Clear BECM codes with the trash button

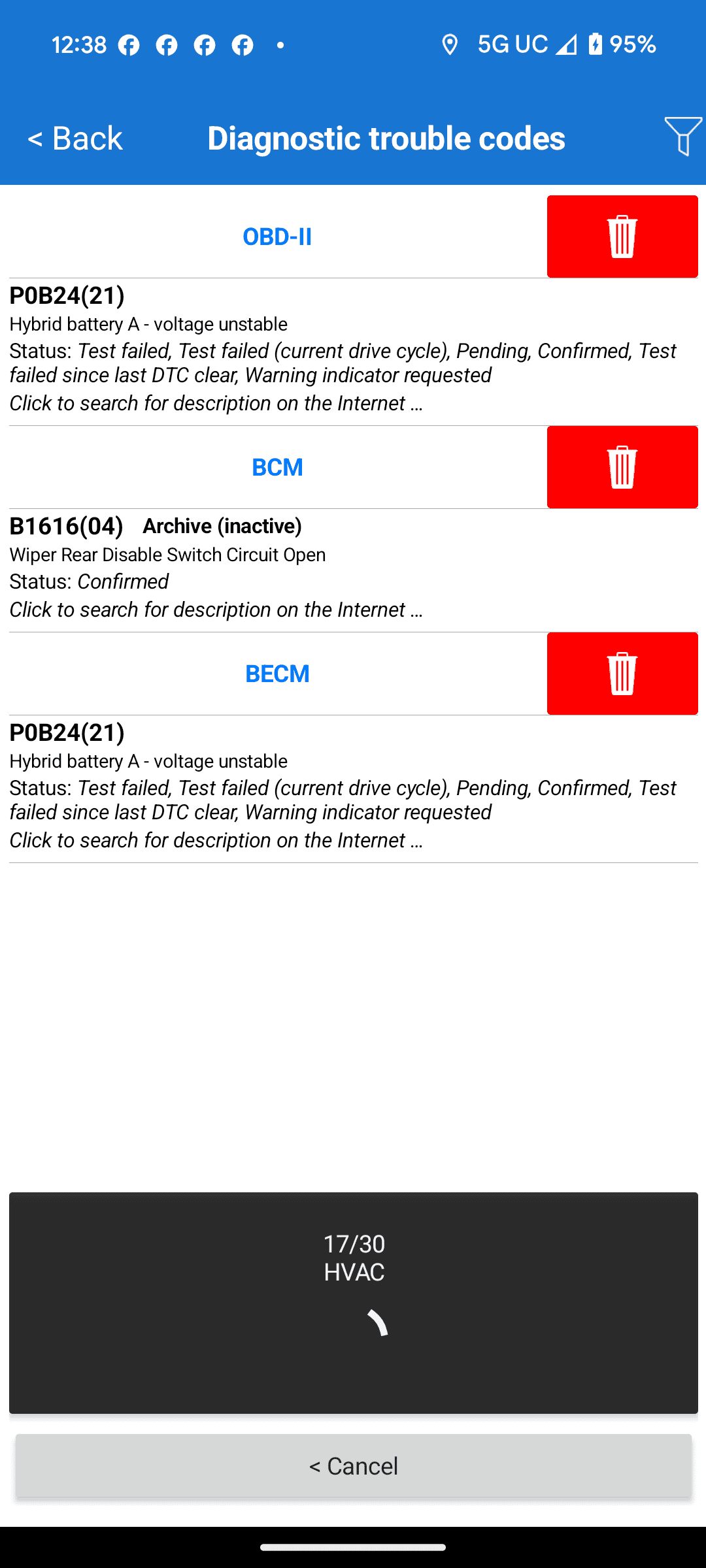click(x=622, y=674)
